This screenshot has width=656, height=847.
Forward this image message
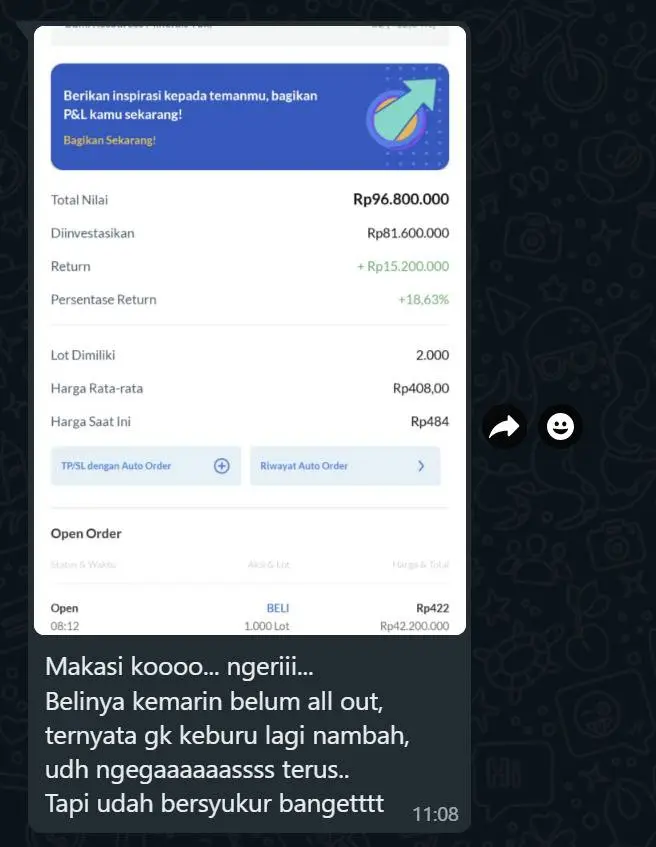[504, 428]
